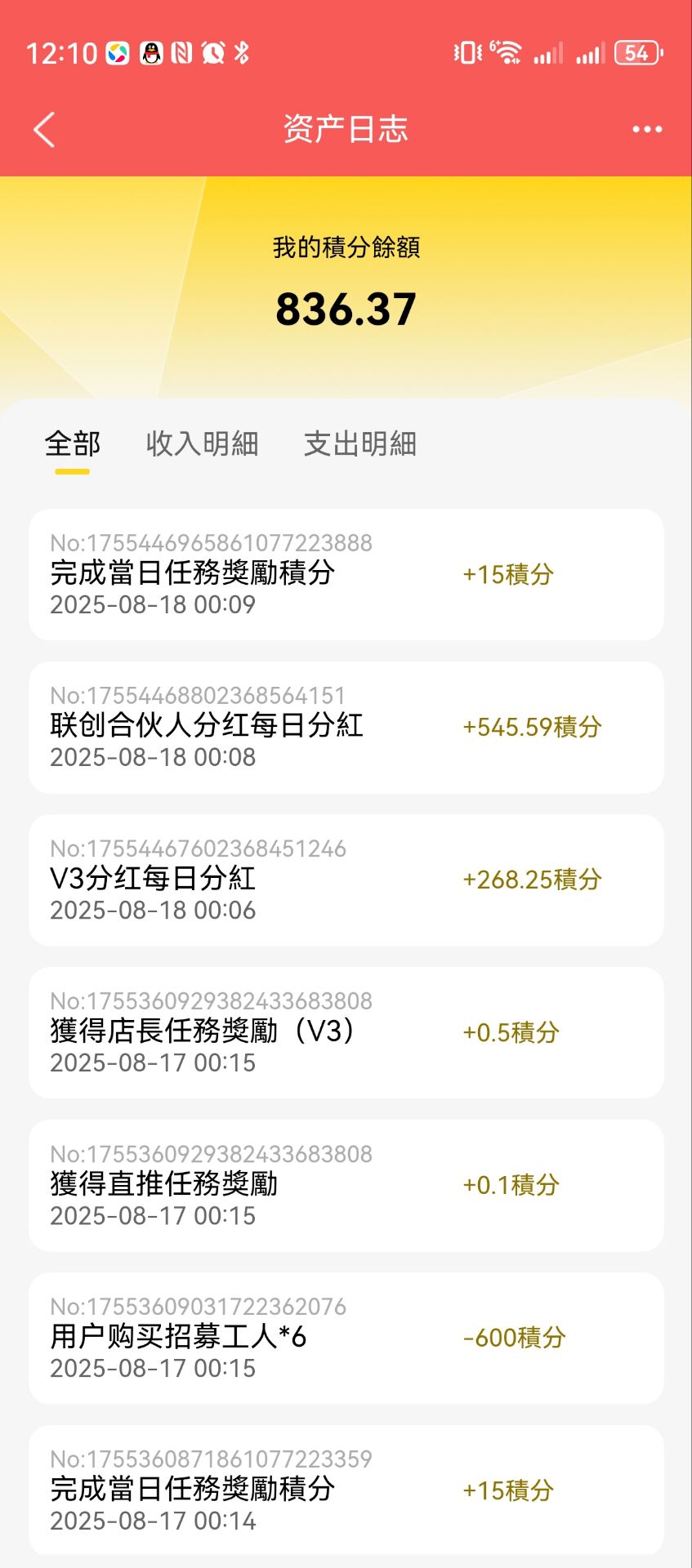Select the 全部 tab
Screen dimensions: 692x1568
(x=72, y=444)
